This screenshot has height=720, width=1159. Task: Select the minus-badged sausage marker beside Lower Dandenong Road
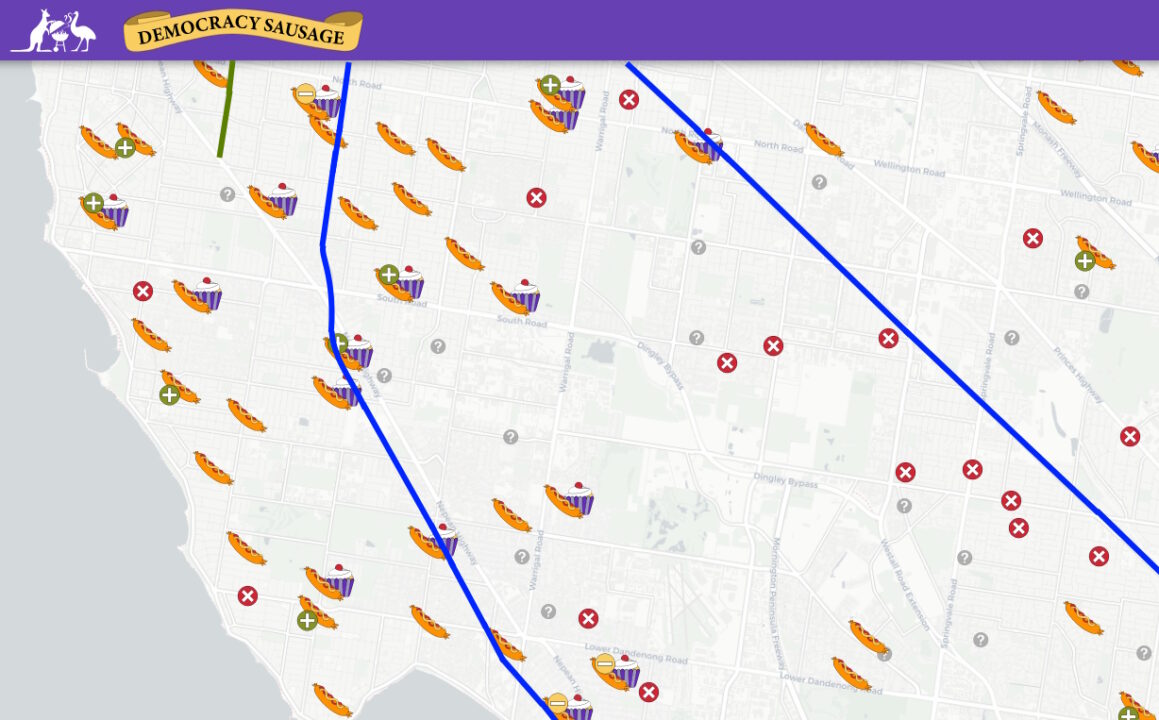click(614, 669)
